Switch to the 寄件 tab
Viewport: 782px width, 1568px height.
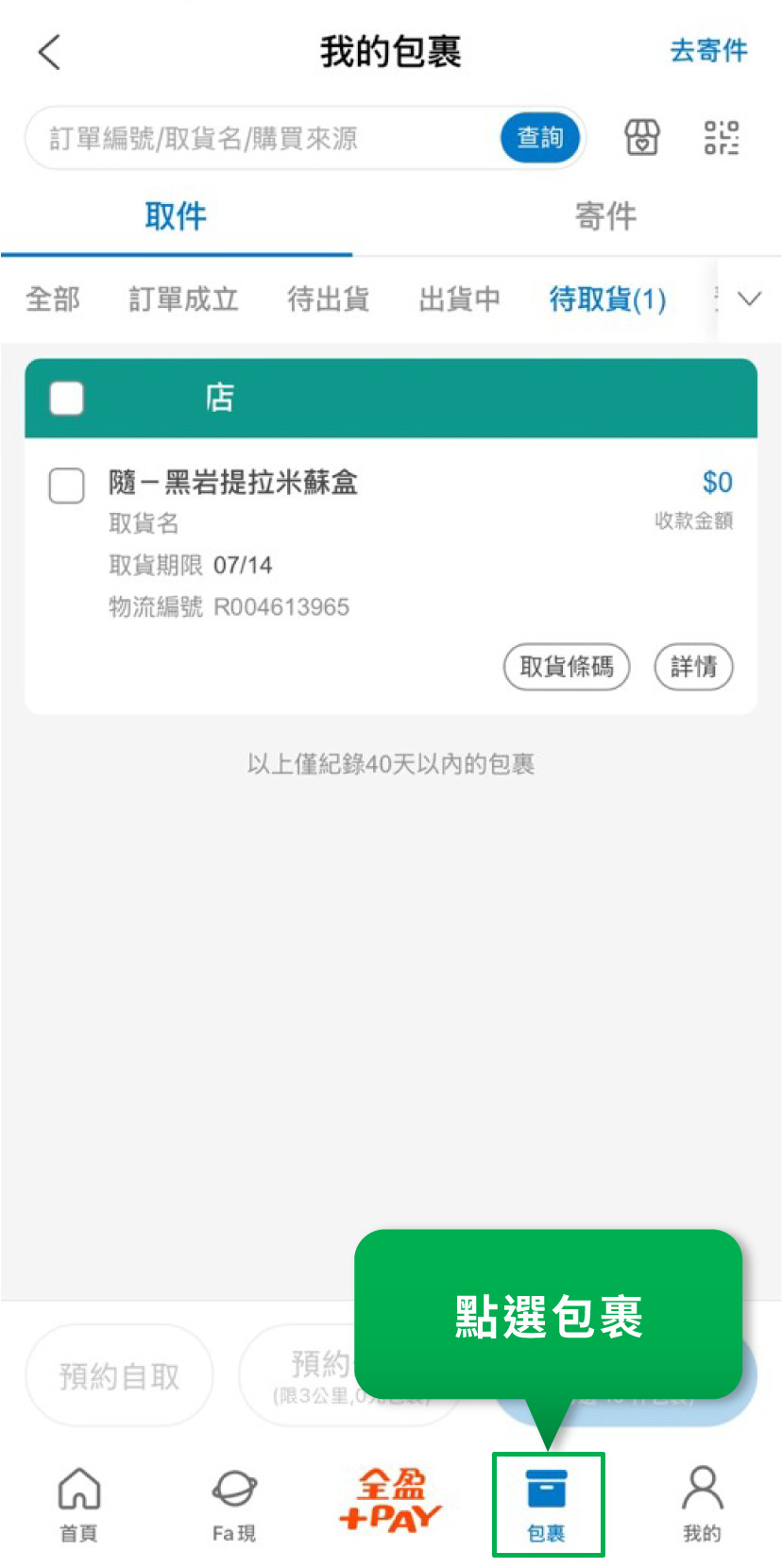click(605, 216)
